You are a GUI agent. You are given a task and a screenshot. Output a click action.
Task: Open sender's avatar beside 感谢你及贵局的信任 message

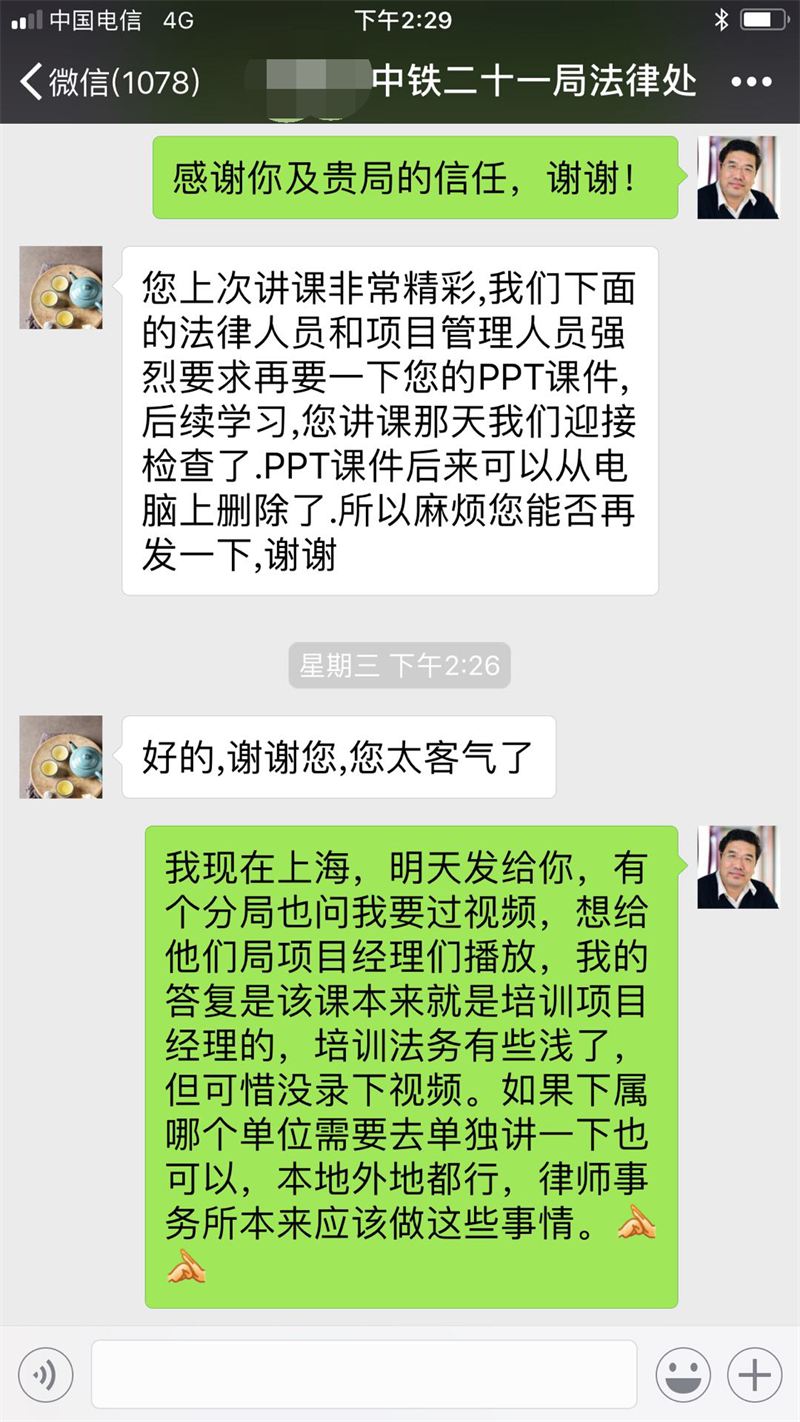pos(738,177)
